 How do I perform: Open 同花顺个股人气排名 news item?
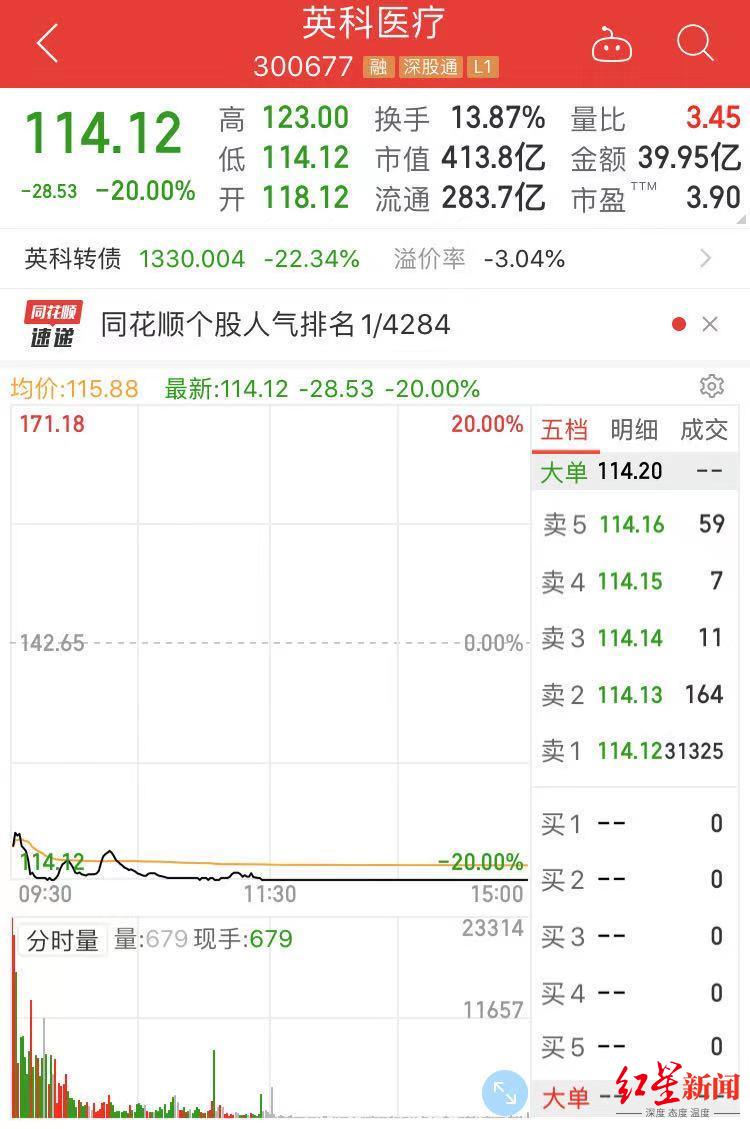coord(276,324)
